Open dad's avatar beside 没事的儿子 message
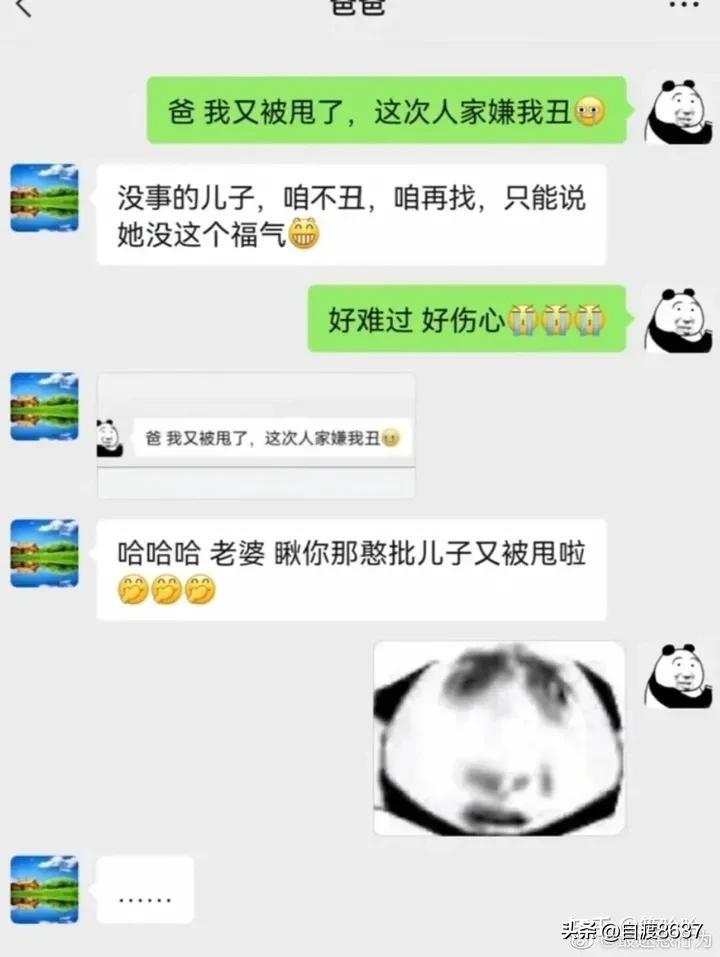This screenshot has width=720, height=957. click(x=44, y=198)
